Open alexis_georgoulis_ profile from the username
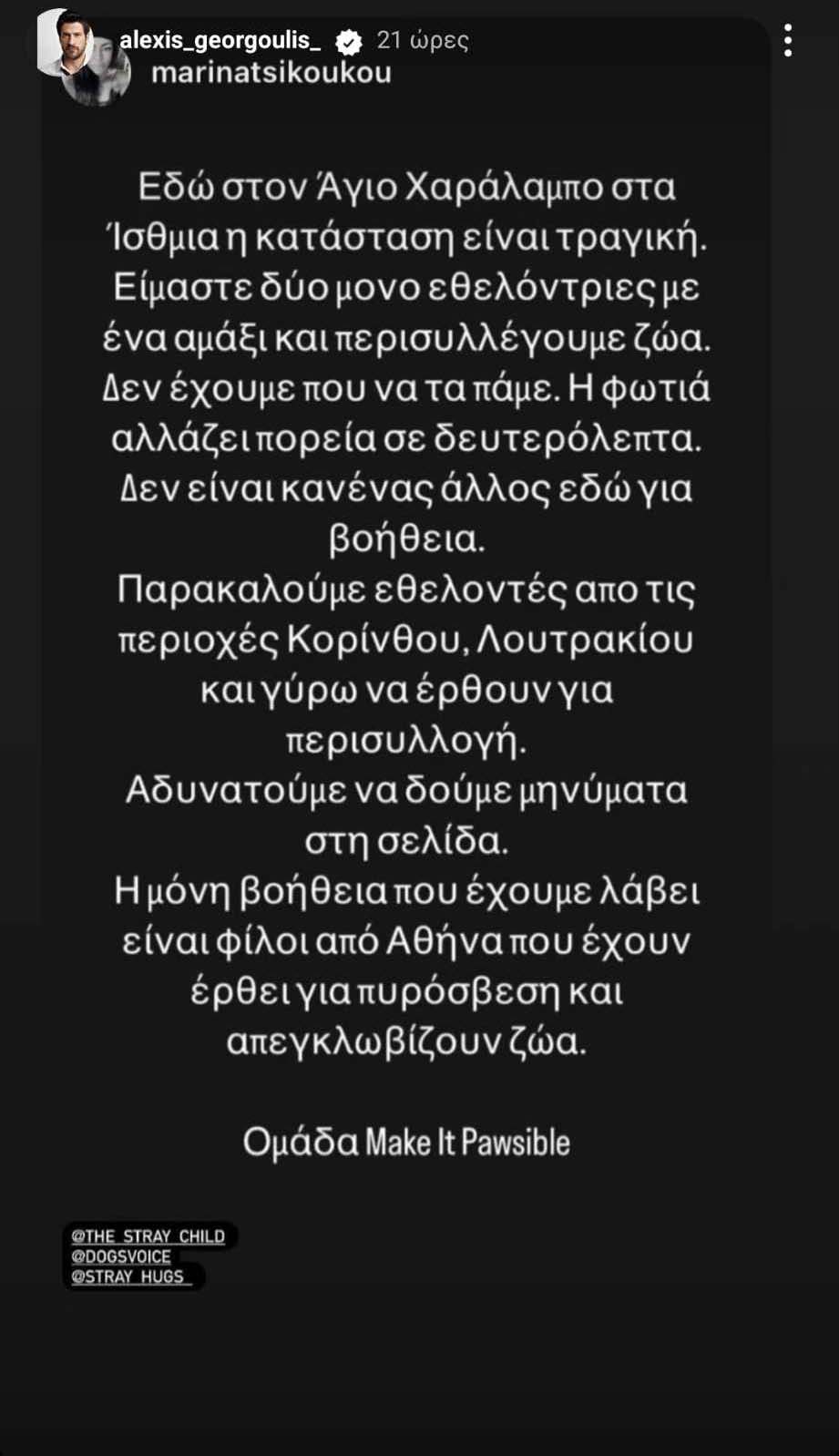 [220, 40]
